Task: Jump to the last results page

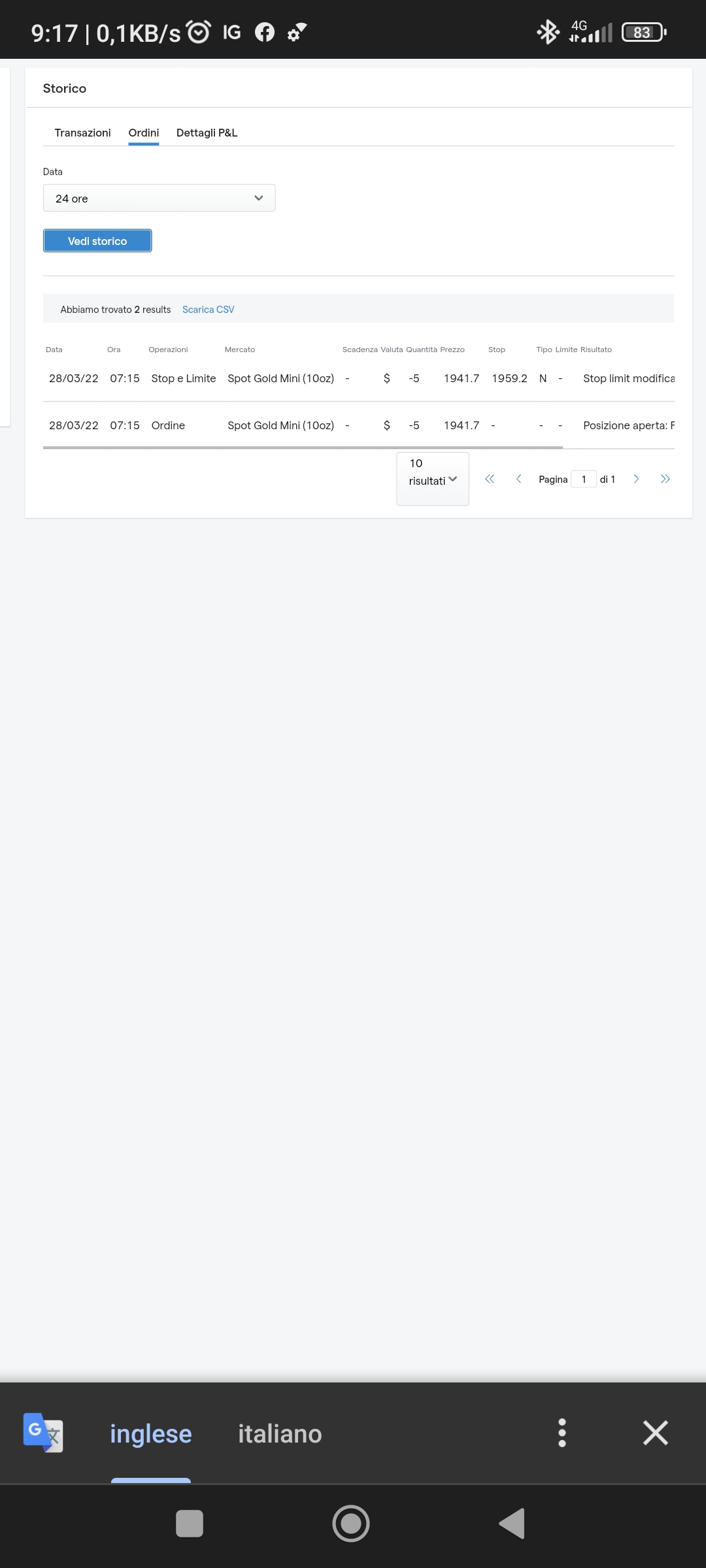Action: (x=665, y=479)
